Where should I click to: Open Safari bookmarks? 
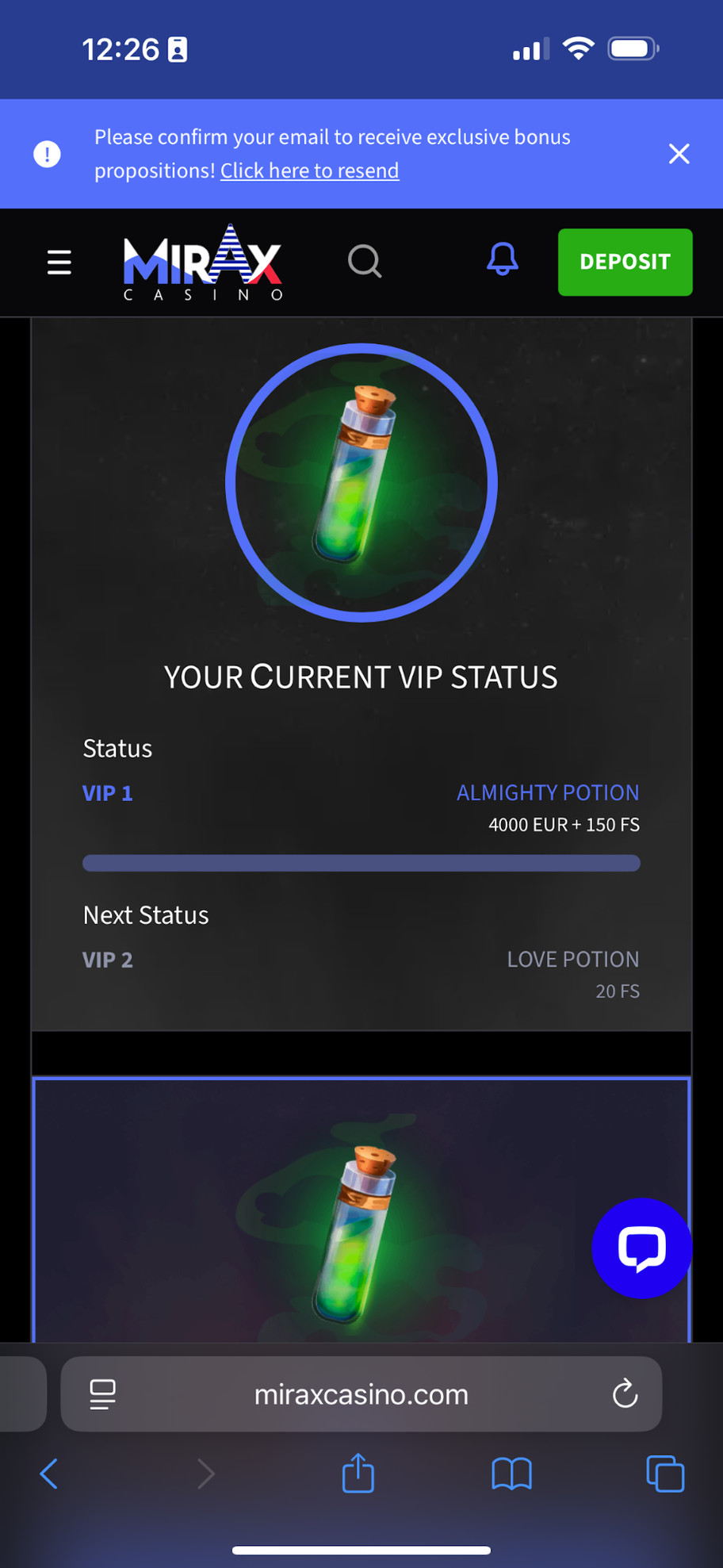tap(511, 1474)
